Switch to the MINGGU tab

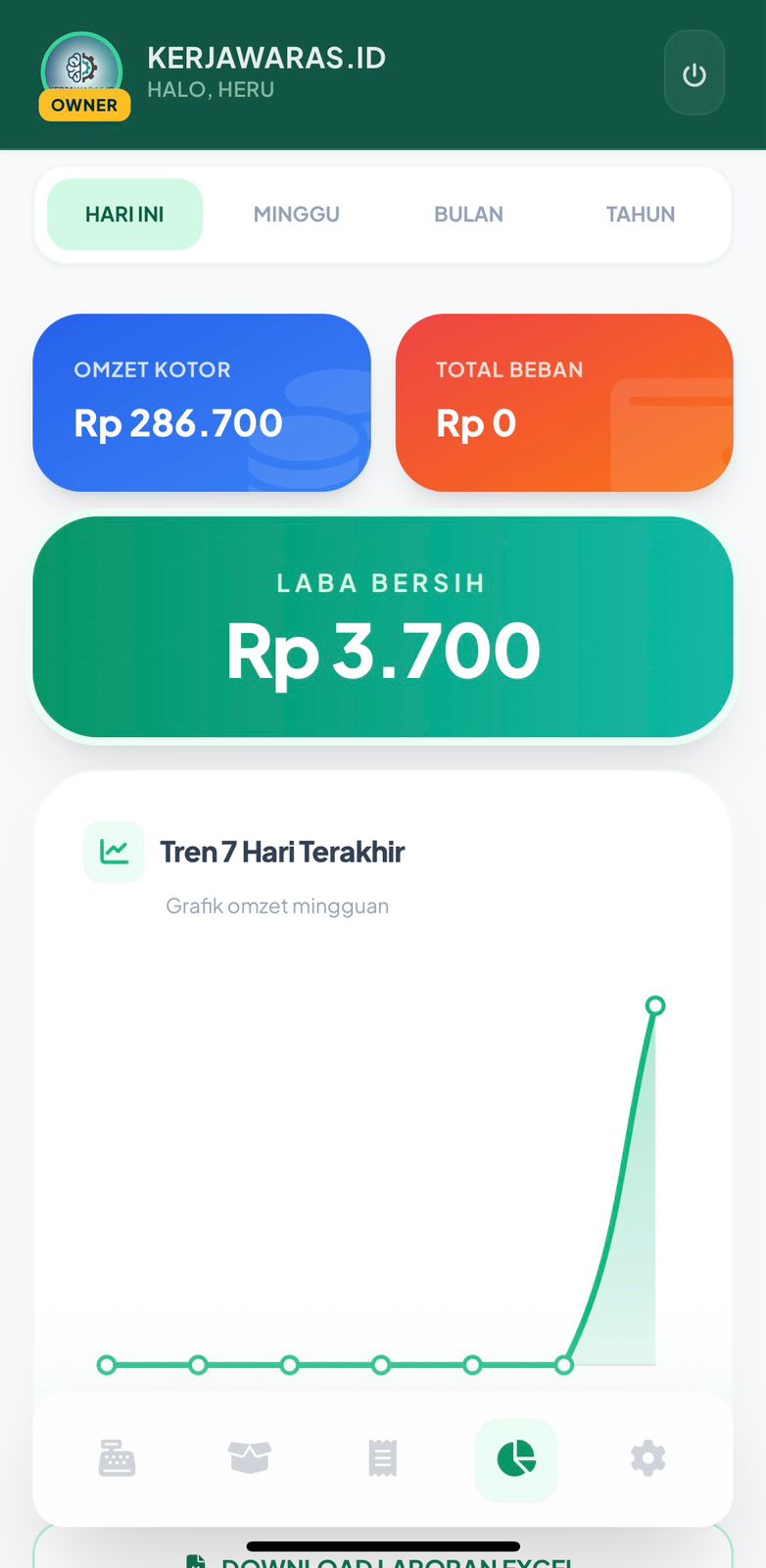pyautogui.click(x=297, y=214)
